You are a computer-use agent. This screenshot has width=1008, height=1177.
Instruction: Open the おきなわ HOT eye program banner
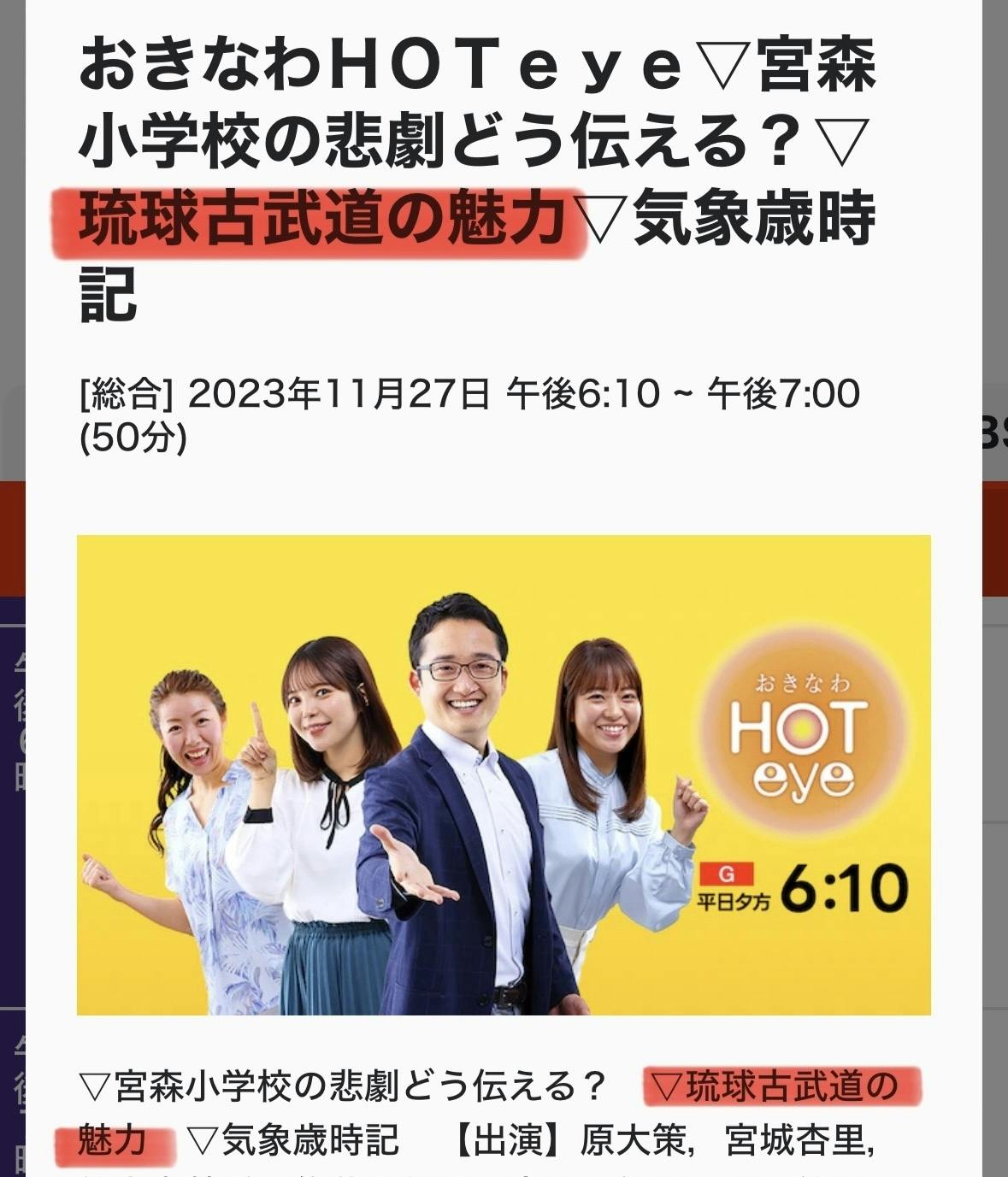504,774
